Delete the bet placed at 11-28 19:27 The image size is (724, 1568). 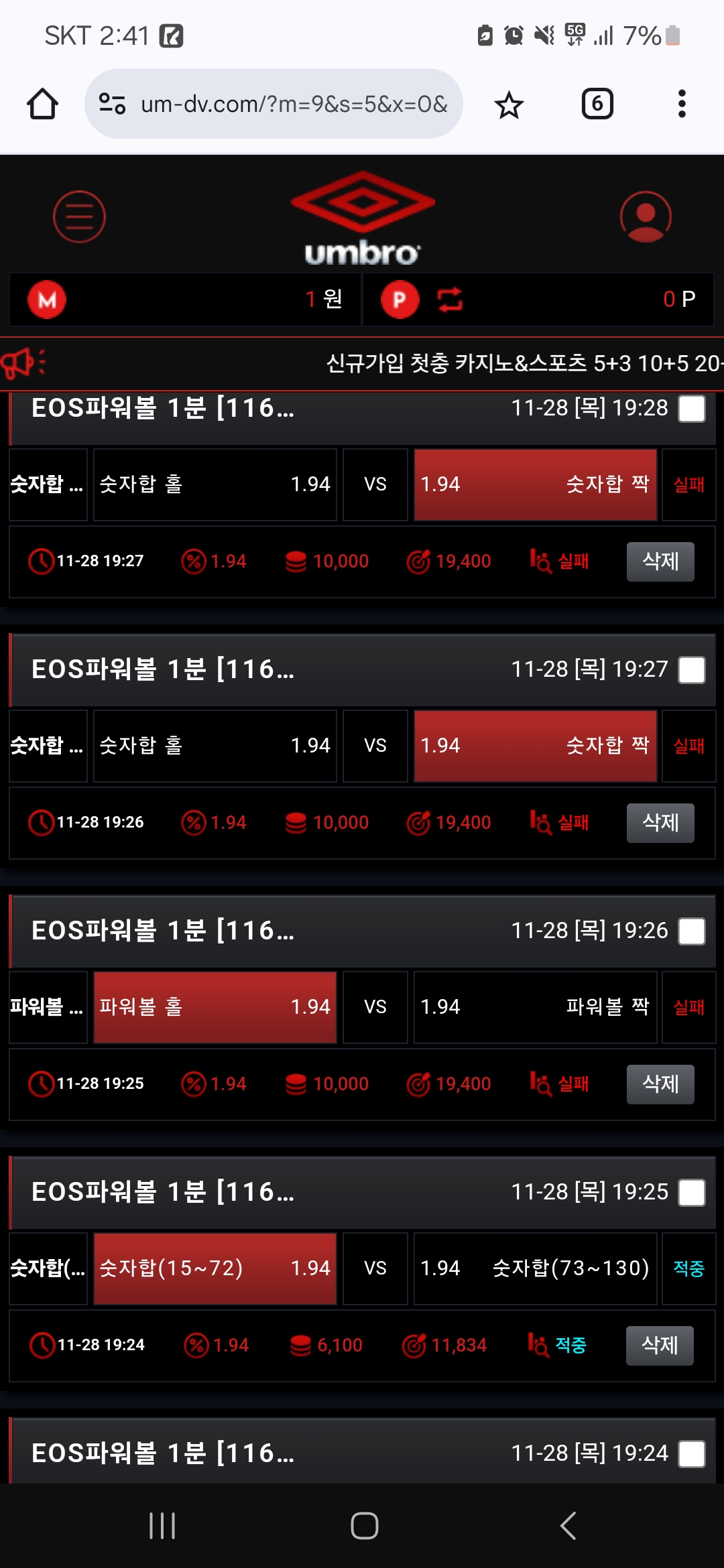click(660, 562)
